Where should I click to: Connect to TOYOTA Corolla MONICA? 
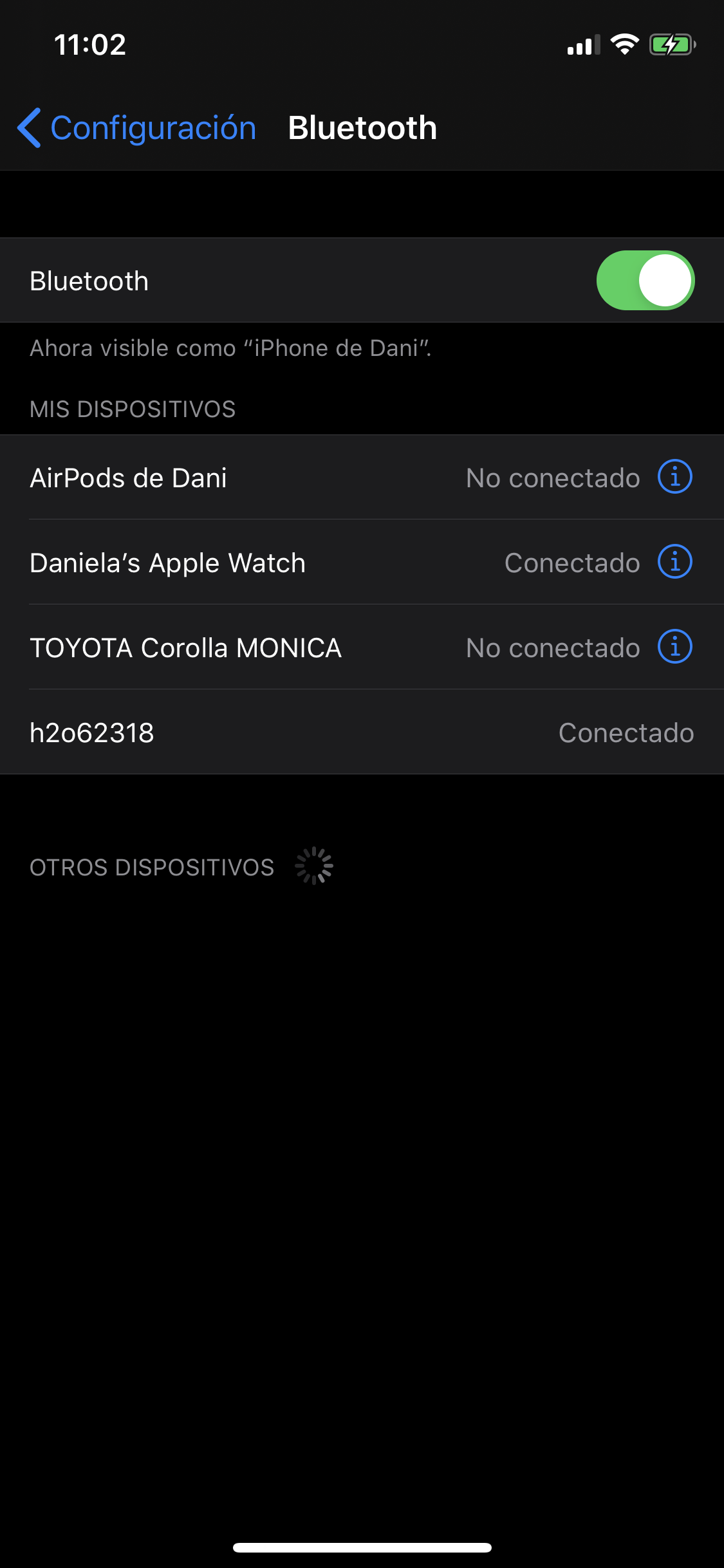click(x=257, y=648)
